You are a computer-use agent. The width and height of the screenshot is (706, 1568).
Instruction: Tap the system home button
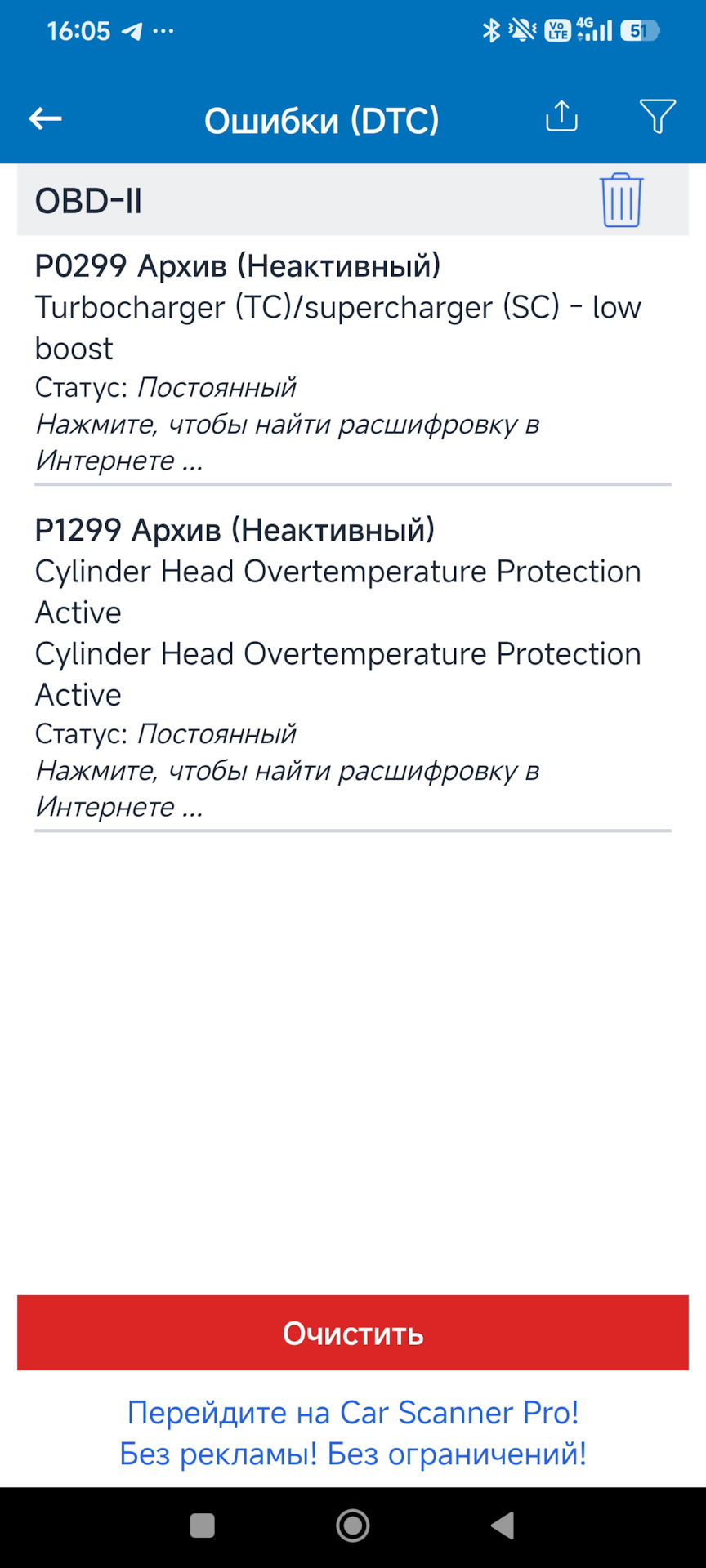pos(353,1526)
